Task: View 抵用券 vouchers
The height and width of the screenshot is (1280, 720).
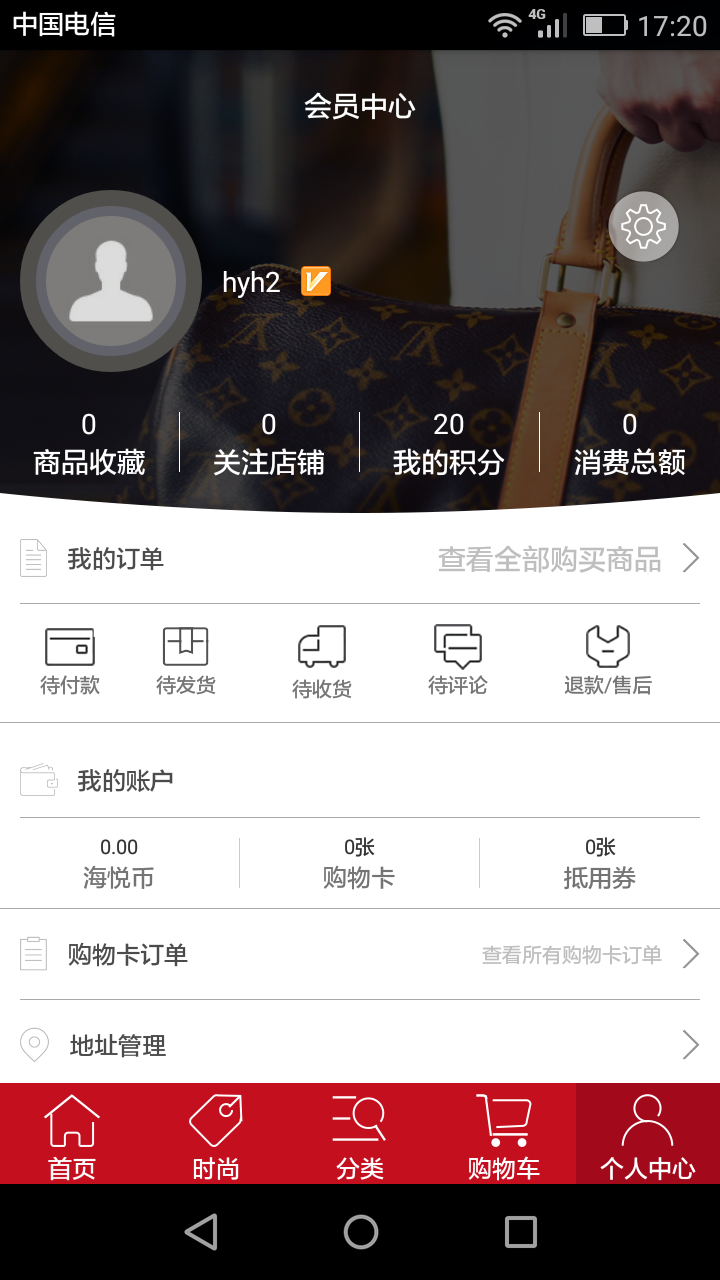Action: [x=599, y=863]
